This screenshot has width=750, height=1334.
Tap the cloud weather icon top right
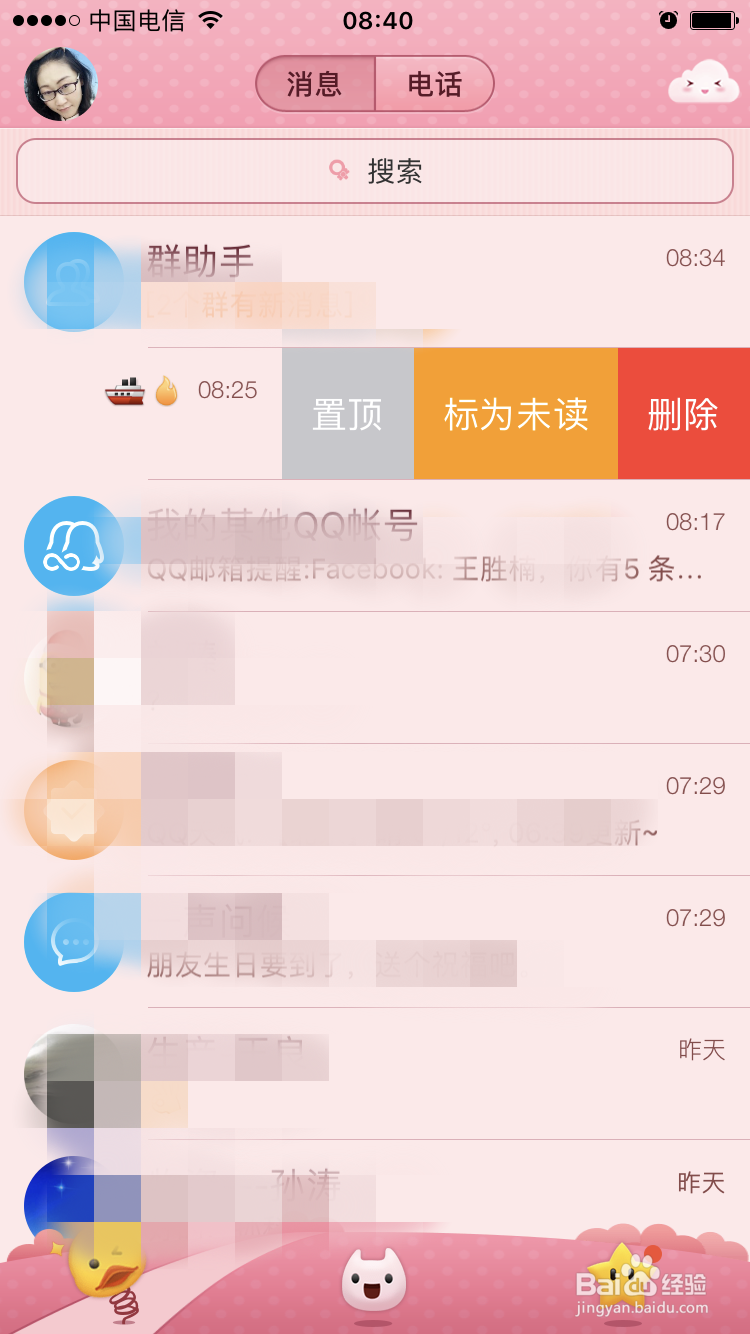coord(702,84)
